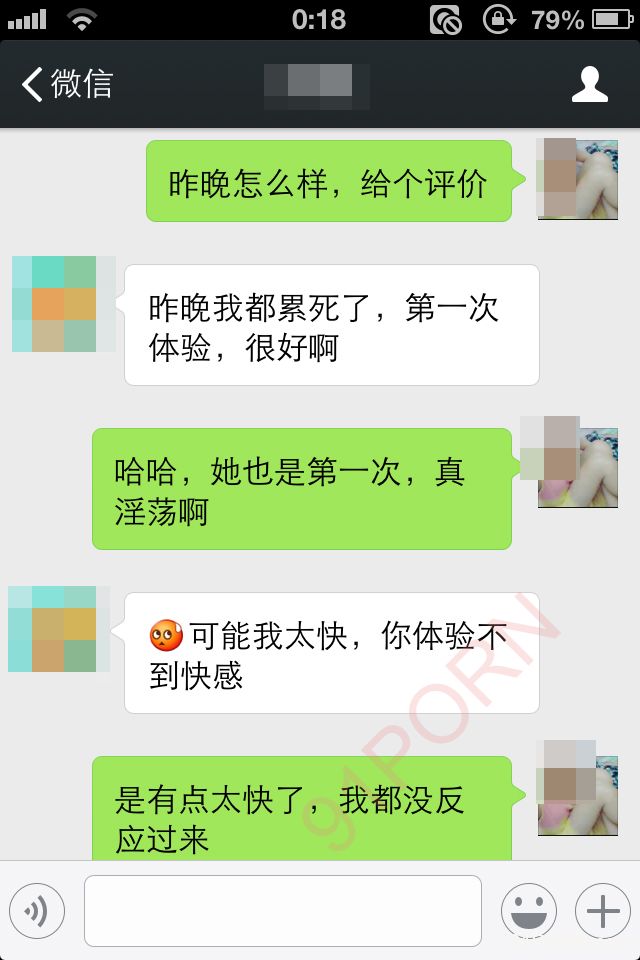Open the contact profile icon

[x=589, y=85]
